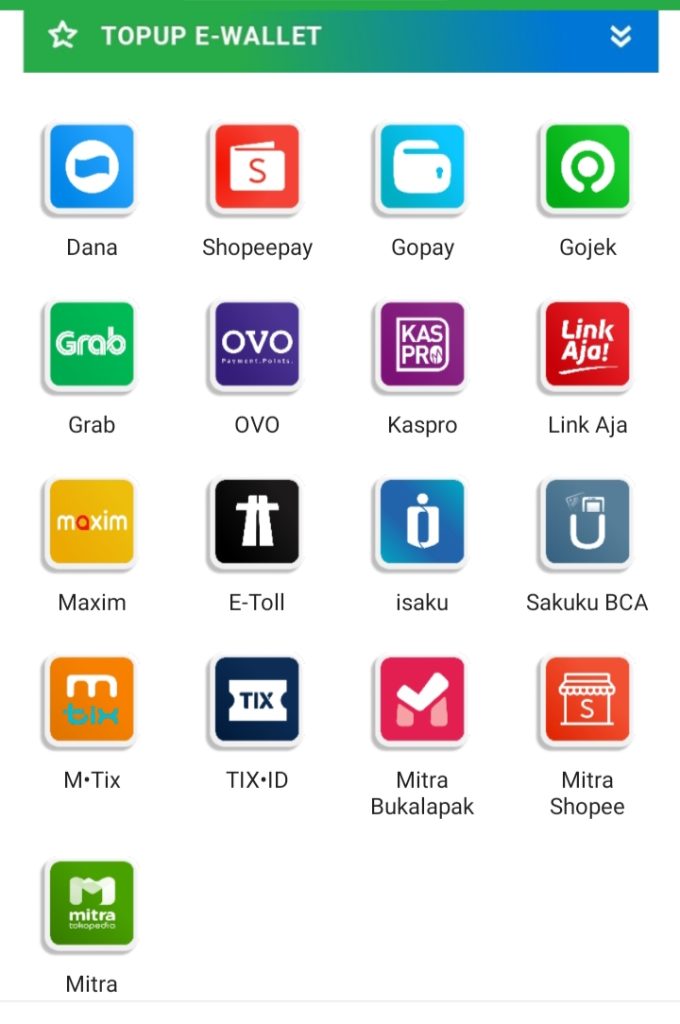
Task: Select the E-Toll option
Action: click(257, 522)
